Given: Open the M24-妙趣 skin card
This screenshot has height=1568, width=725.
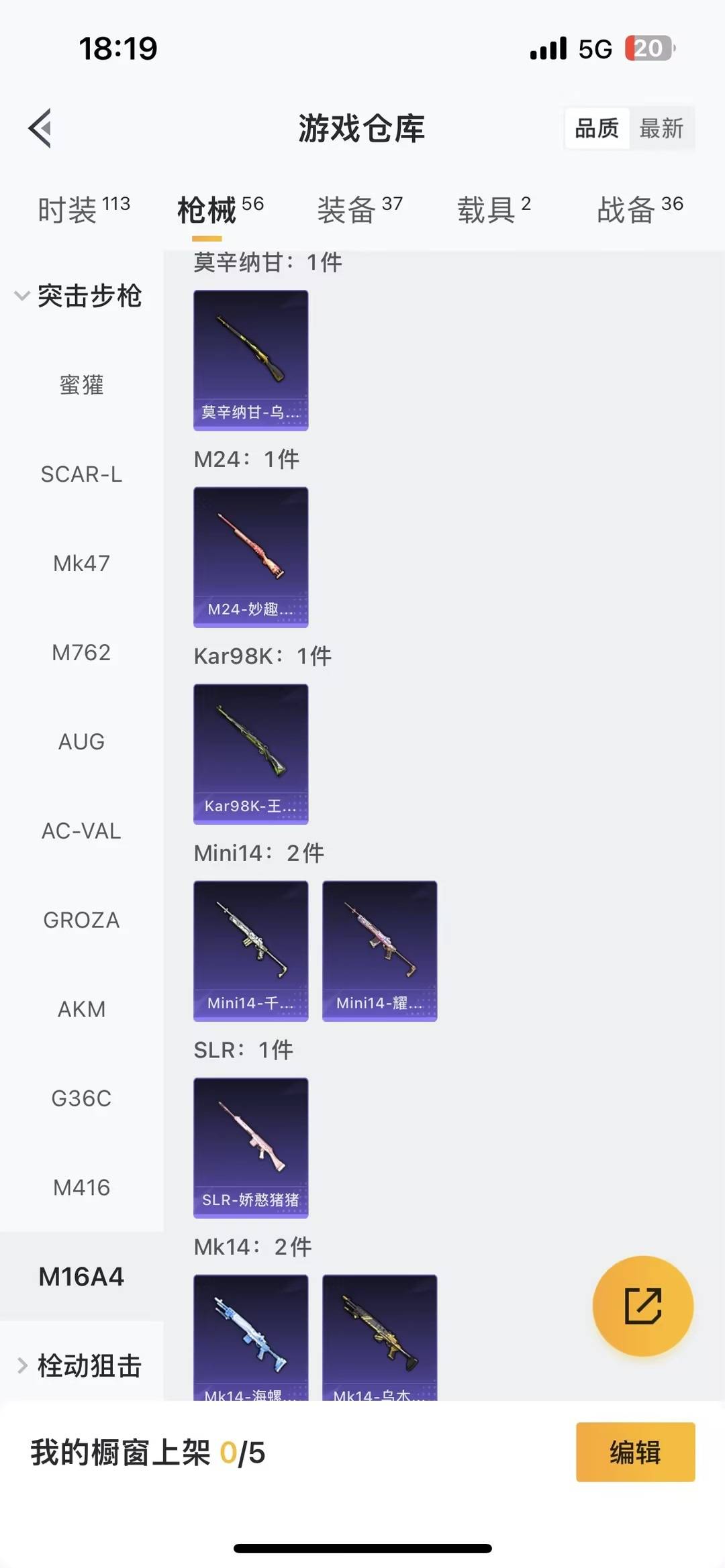Looking at the screenshot, I should [x=250, y=558].
